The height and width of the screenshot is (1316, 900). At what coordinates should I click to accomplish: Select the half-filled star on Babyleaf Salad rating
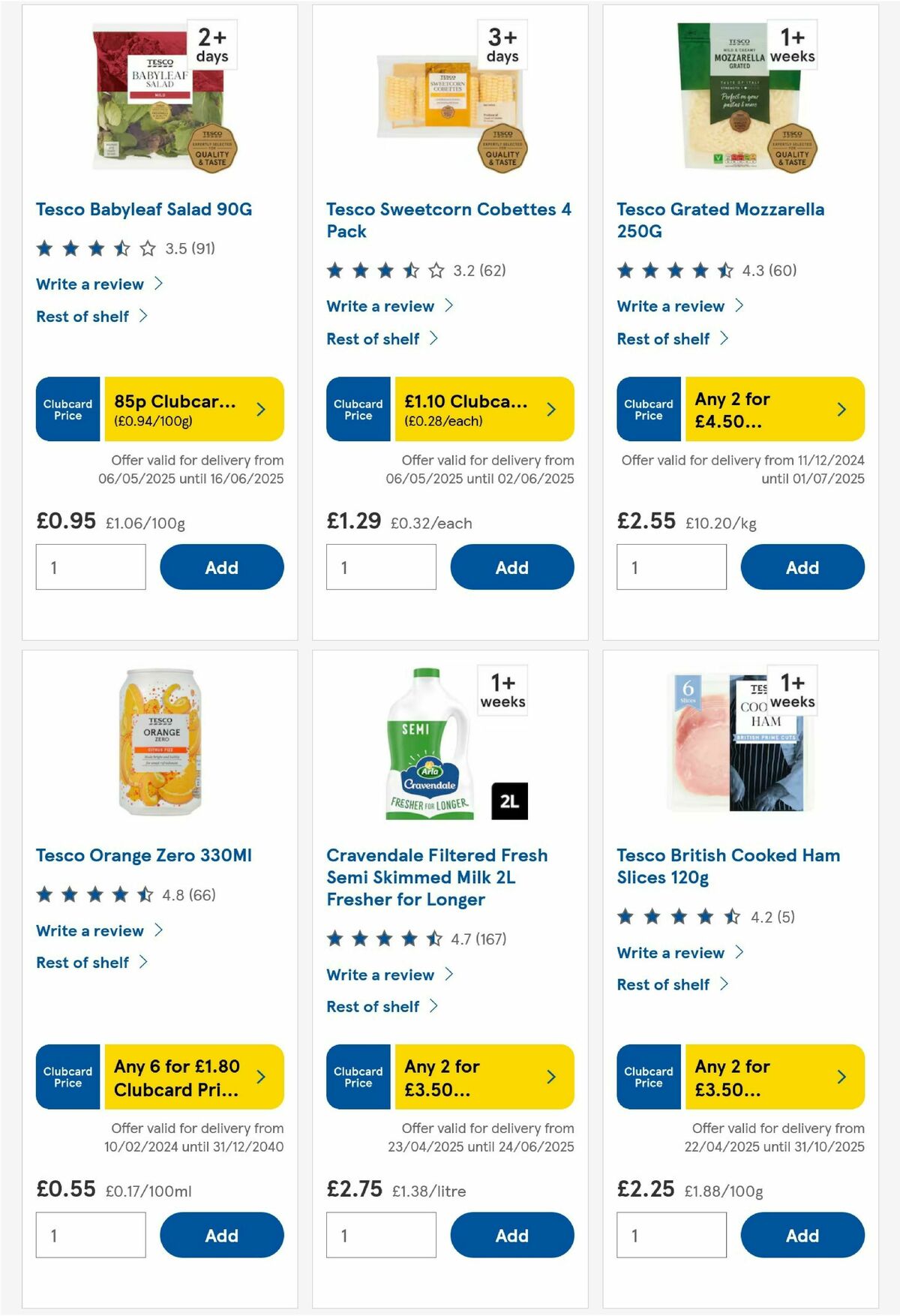121,248
